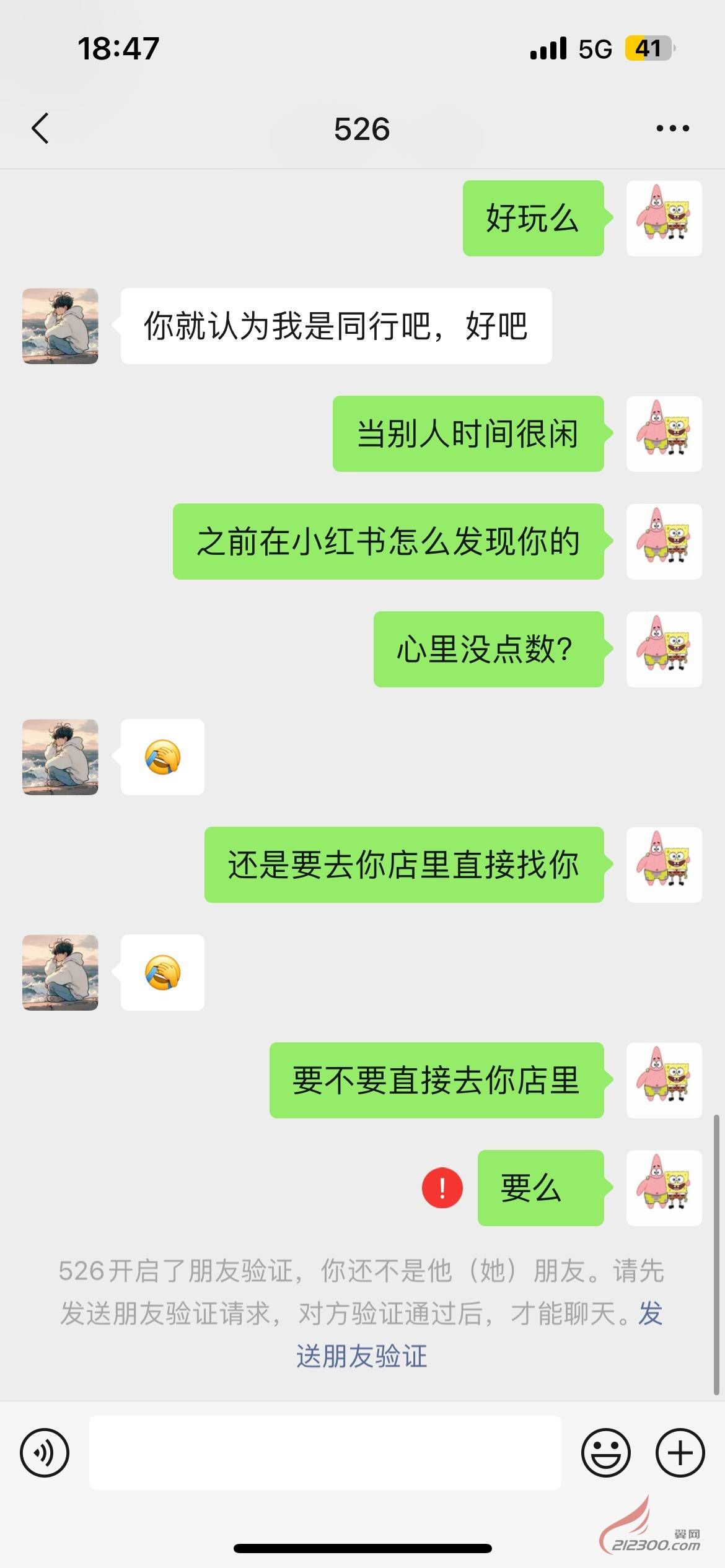
Task: Open the plus attachments menu
Action: (x=680, y=1452)
